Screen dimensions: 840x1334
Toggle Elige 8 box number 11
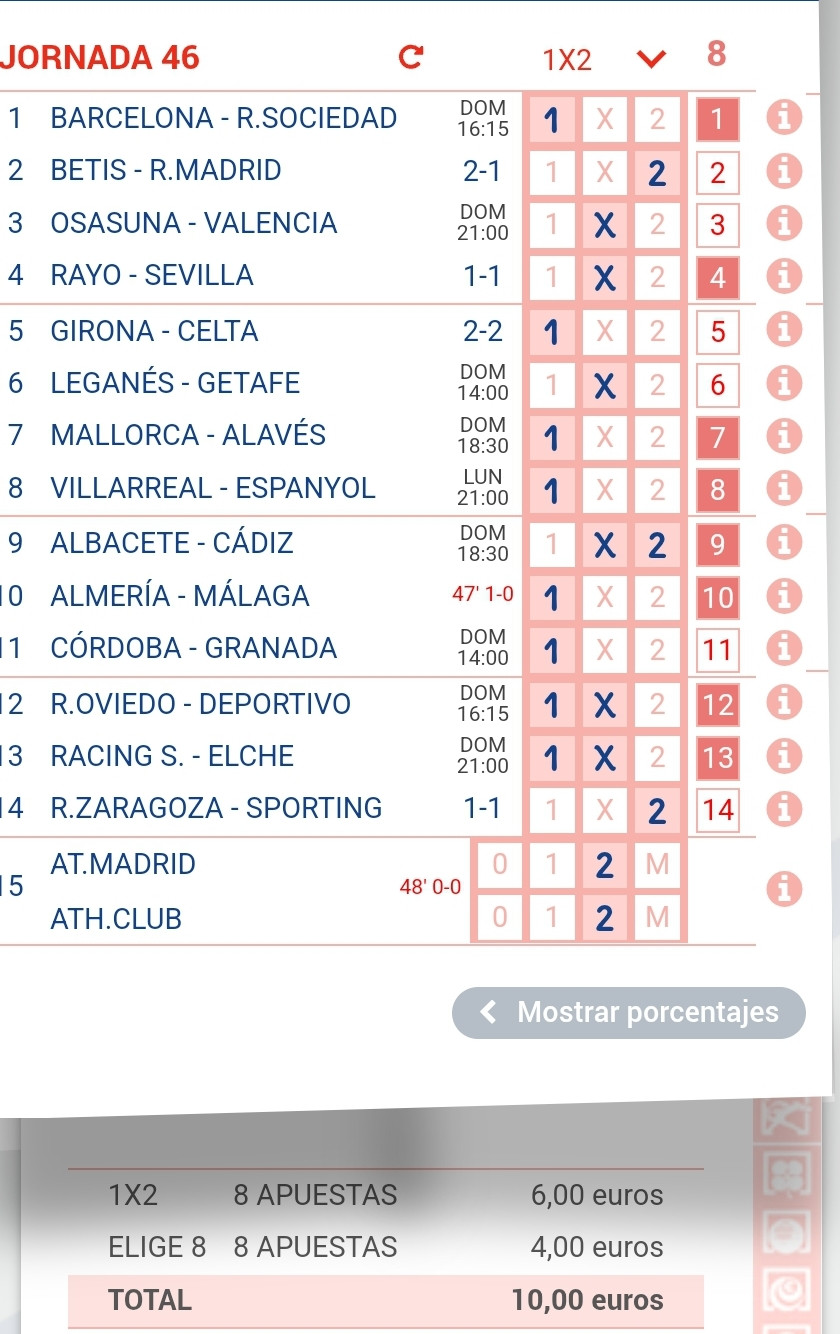[x=717, y=650]
